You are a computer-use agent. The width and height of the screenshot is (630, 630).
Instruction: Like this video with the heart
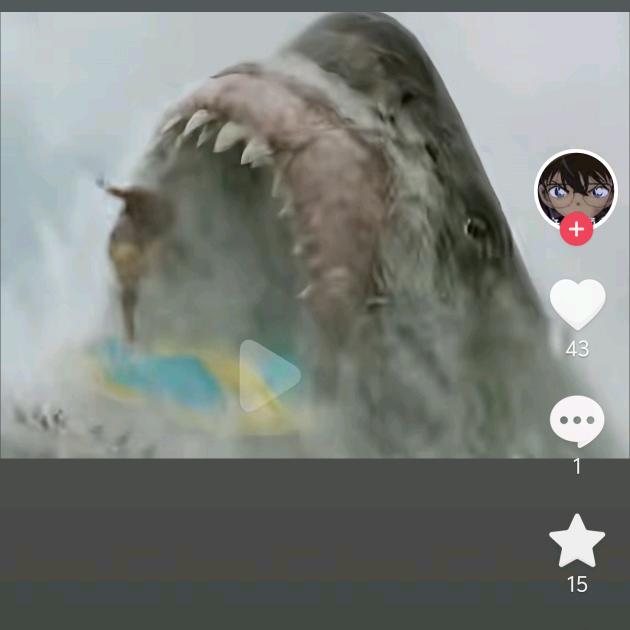tap(577, 304)
